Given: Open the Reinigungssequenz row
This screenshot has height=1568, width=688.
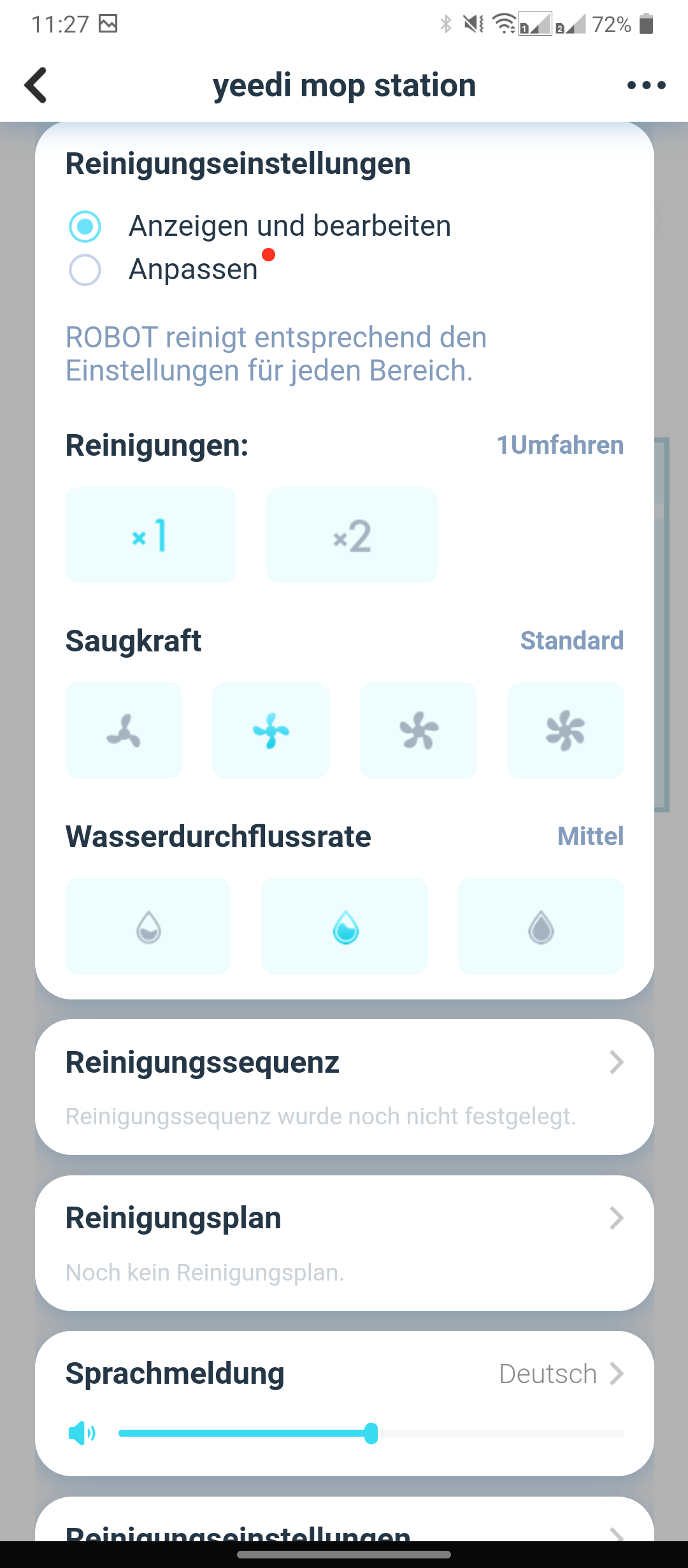Looking at the screenshot, I should click(345, 1087).
